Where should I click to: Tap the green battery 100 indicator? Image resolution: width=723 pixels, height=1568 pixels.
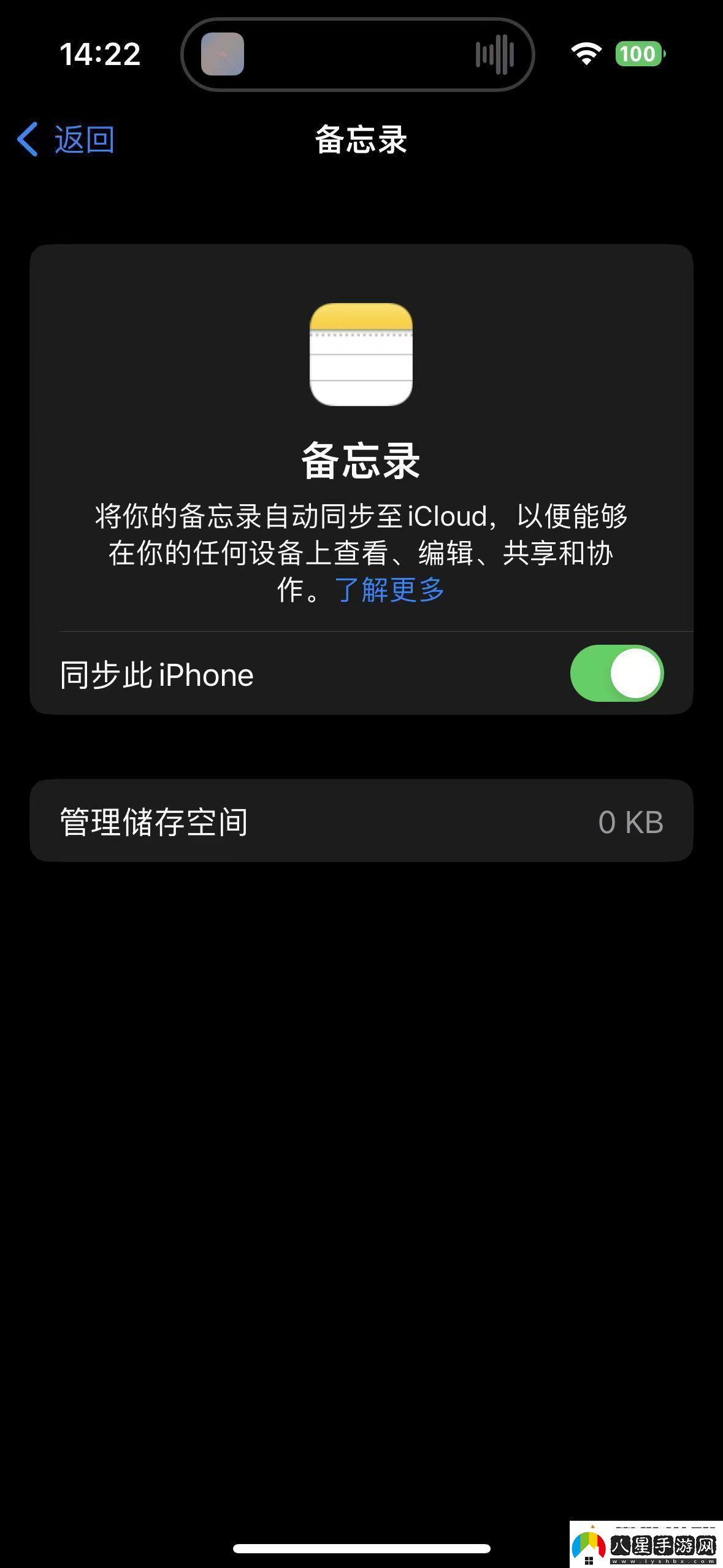638,54
